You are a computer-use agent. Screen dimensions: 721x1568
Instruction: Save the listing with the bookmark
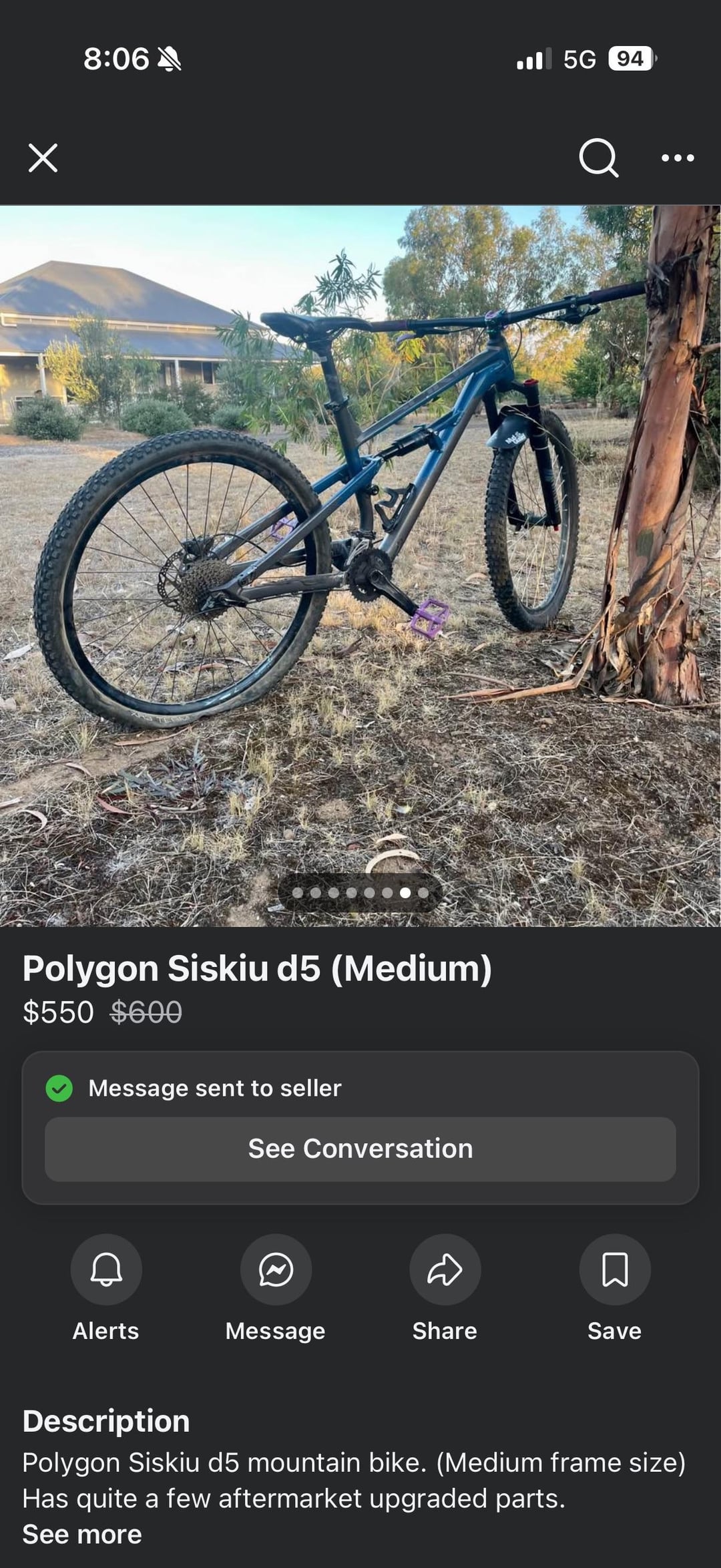(x=614, y=1269)
